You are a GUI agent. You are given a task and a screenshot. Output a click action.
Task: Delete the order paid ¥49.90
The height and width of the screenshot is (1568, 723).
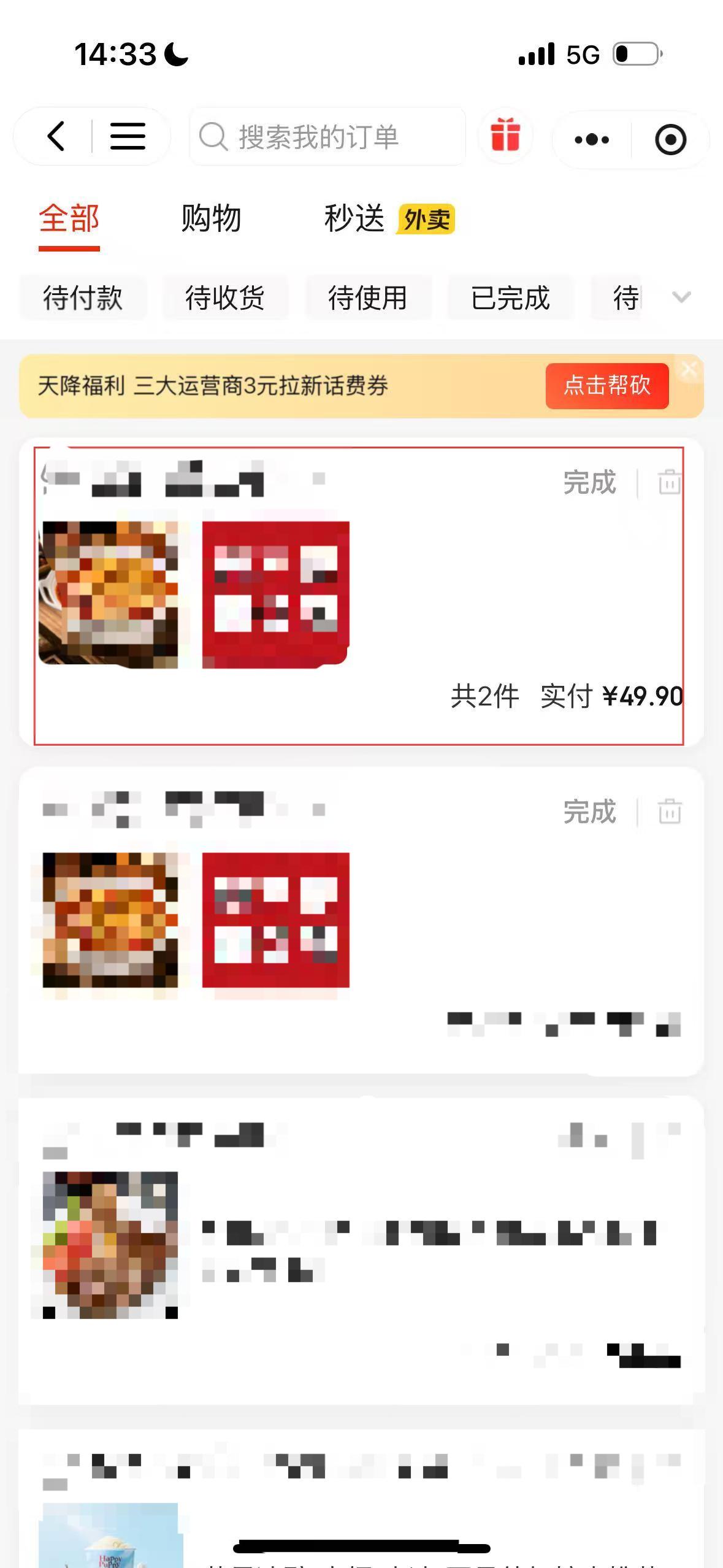coord(669,482)
